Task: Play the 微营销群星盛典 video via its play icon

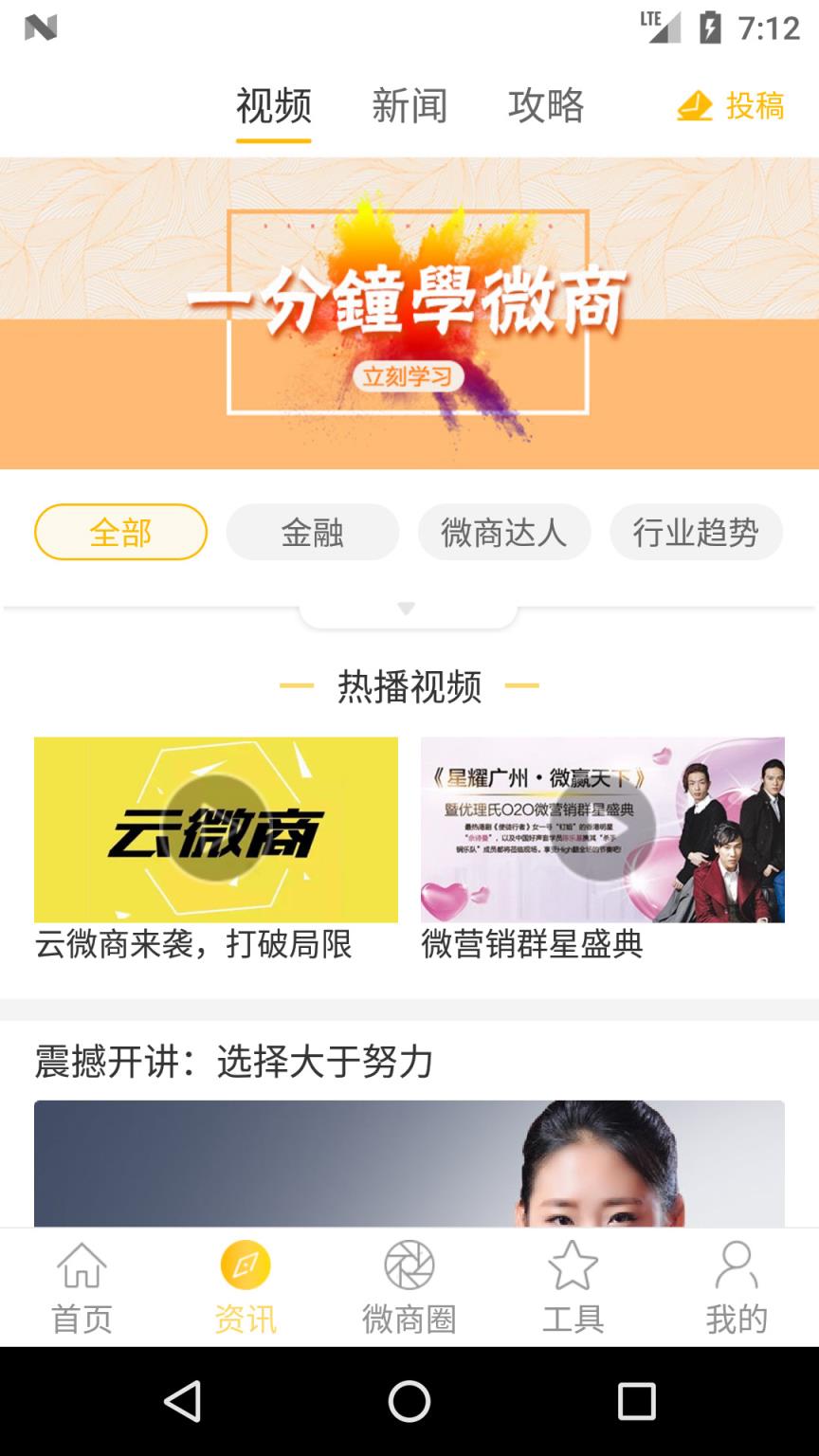Action: (604, 828)
